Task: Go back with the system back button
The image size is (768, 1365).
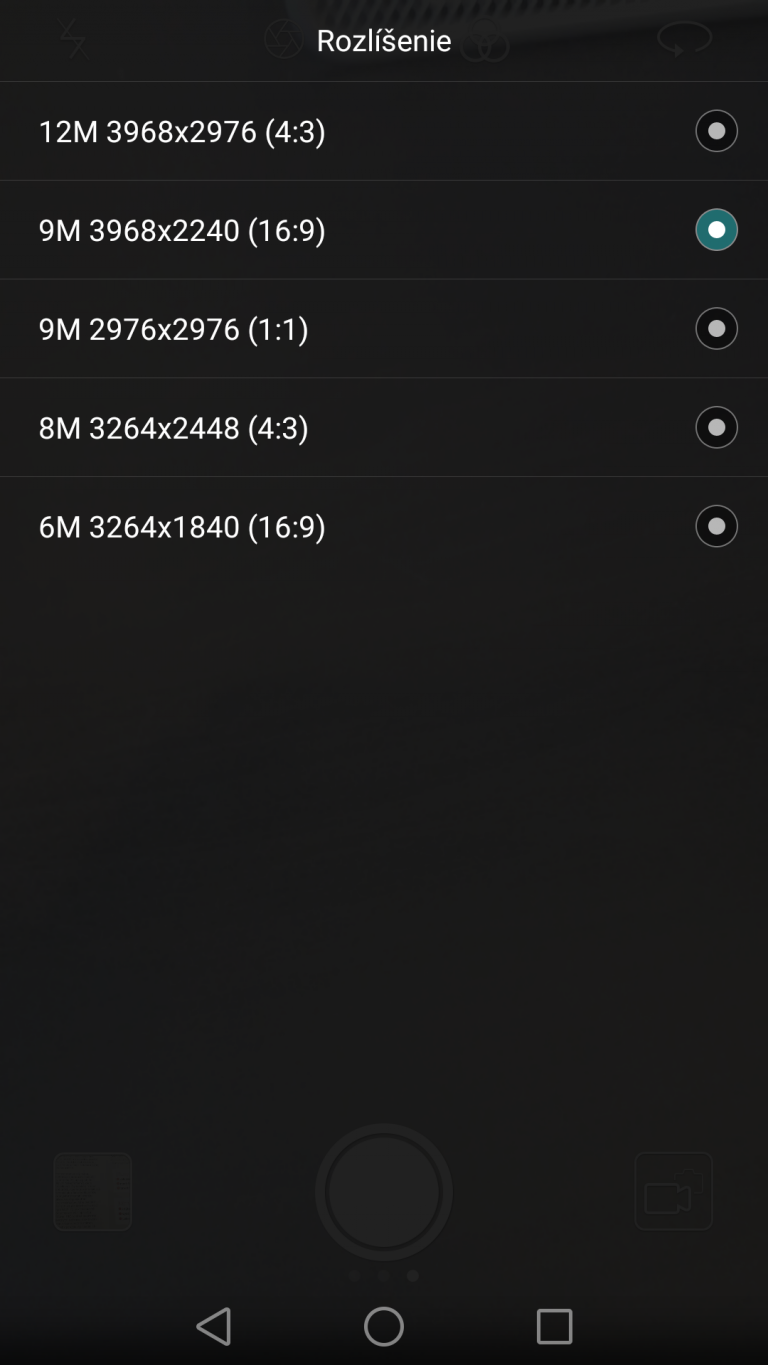Action: pos(214,1327)
